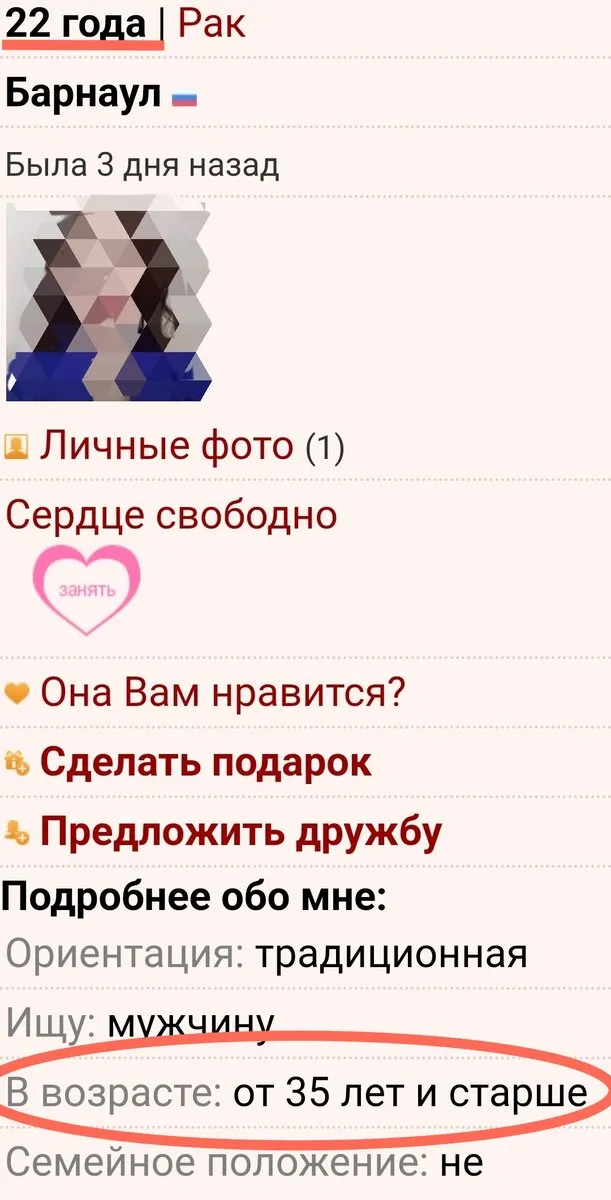Open Личные фото album
The height and width of the screenshot is (1200, 611).
pos(166,447)
